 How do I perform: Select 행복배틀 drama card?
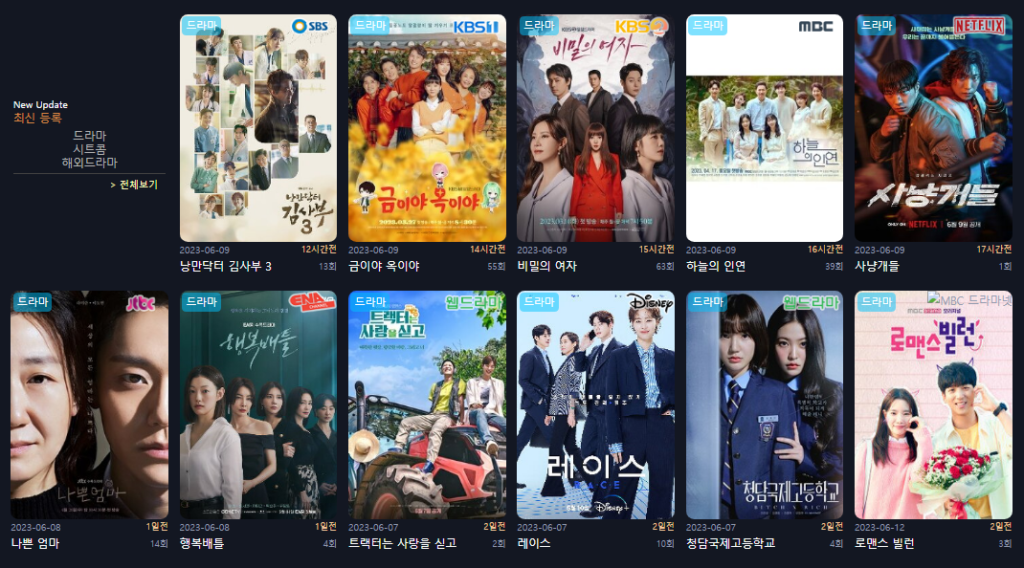(258, 405)
